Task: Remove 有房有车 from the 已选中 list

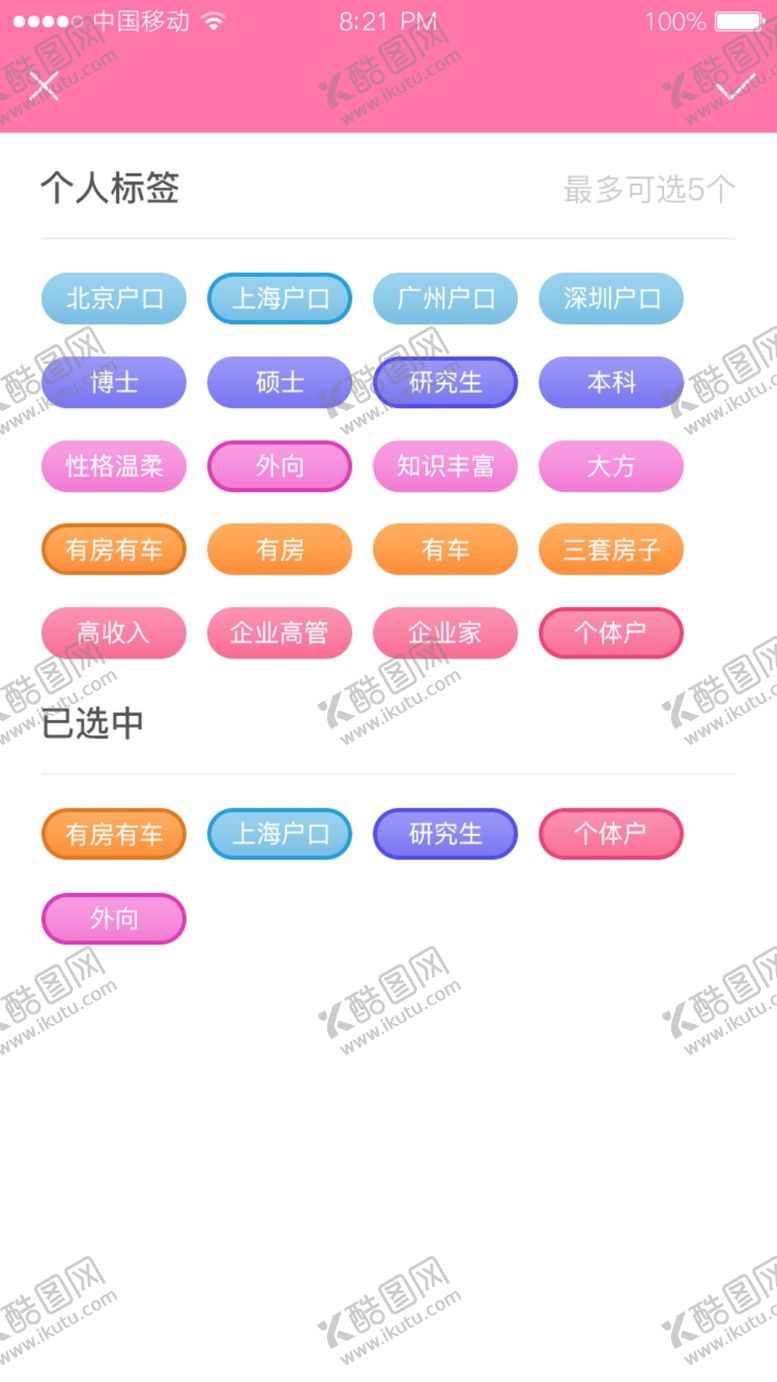Action: pyautogui.click(x=114, y=834)
